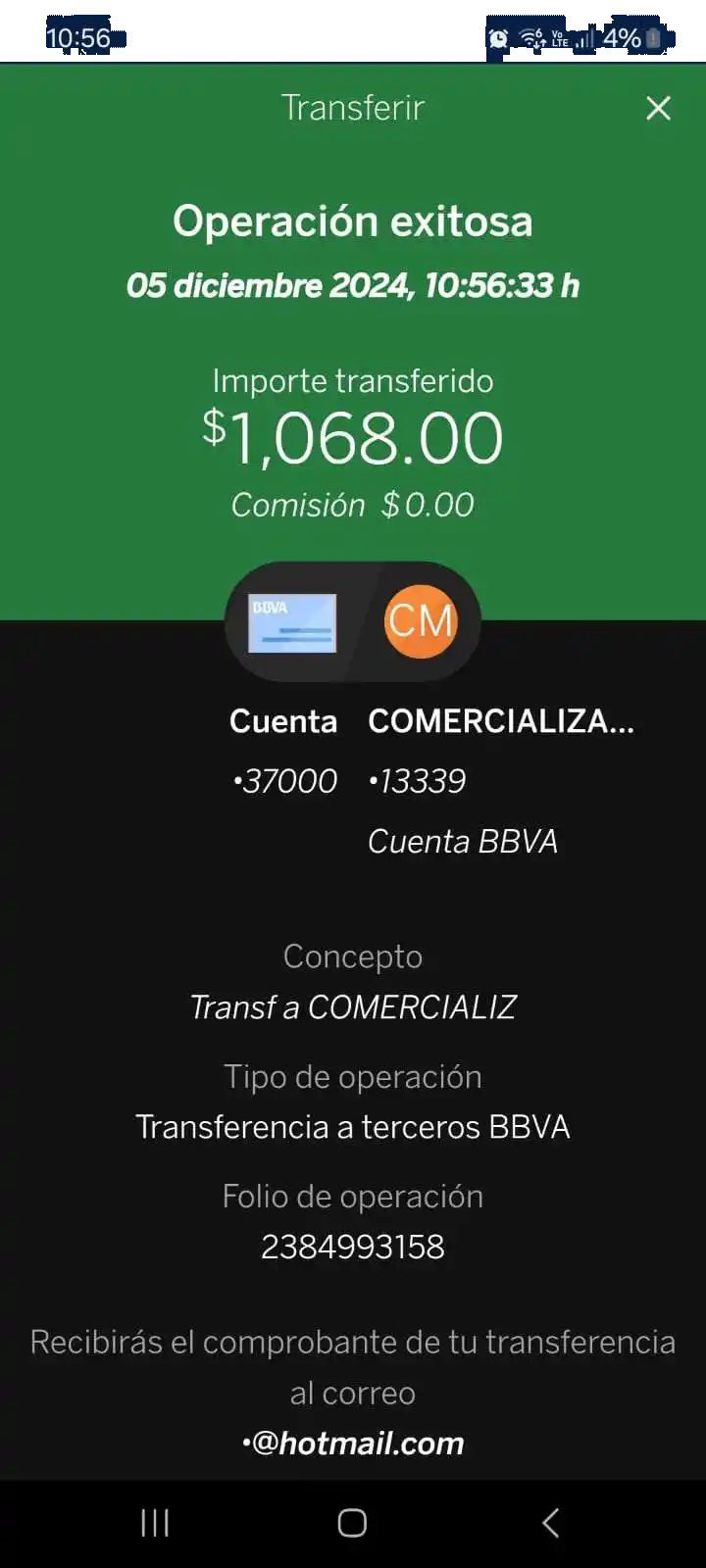Go back using the system back button
706x1568 pixels.
[x=551, y=1522]
